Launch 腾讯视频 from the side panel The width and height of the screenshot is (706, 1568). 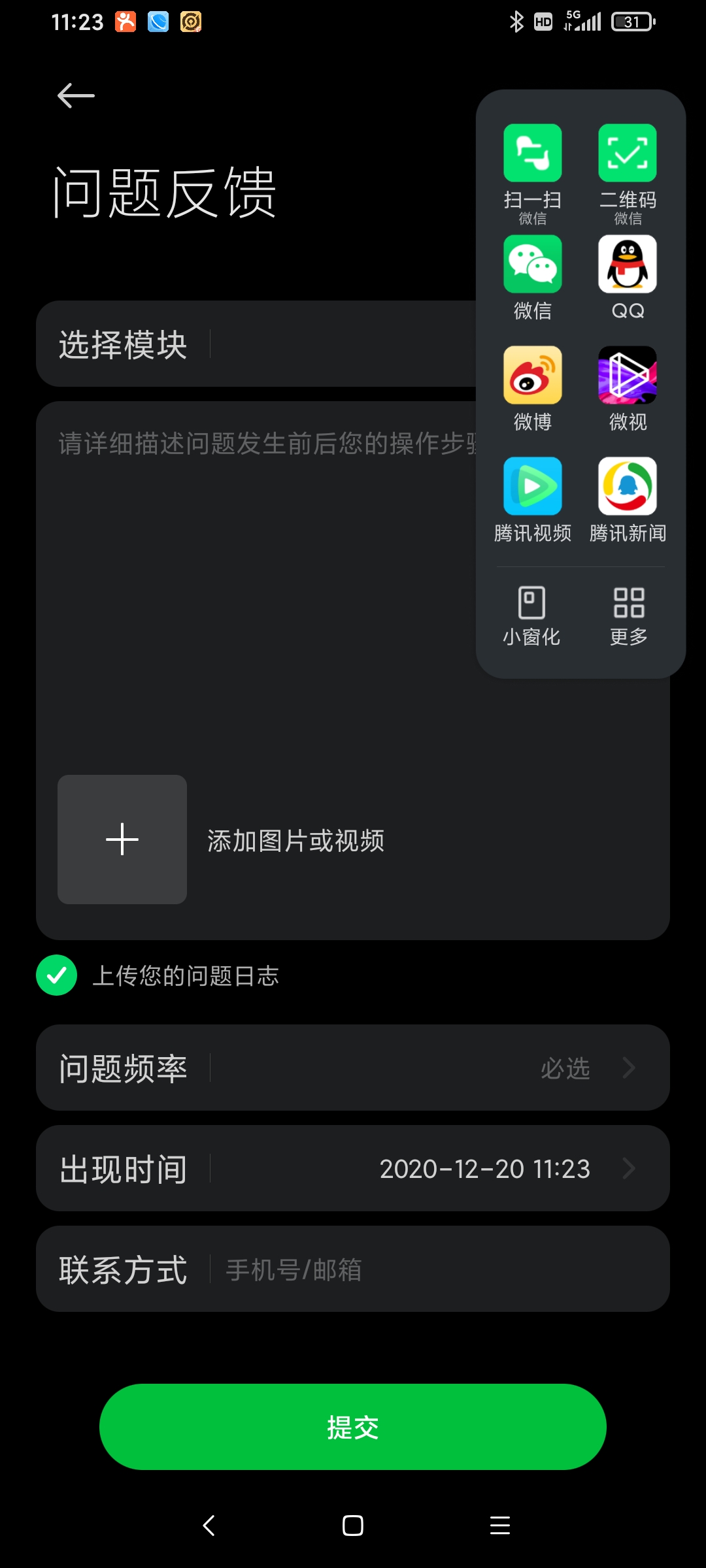532,500
